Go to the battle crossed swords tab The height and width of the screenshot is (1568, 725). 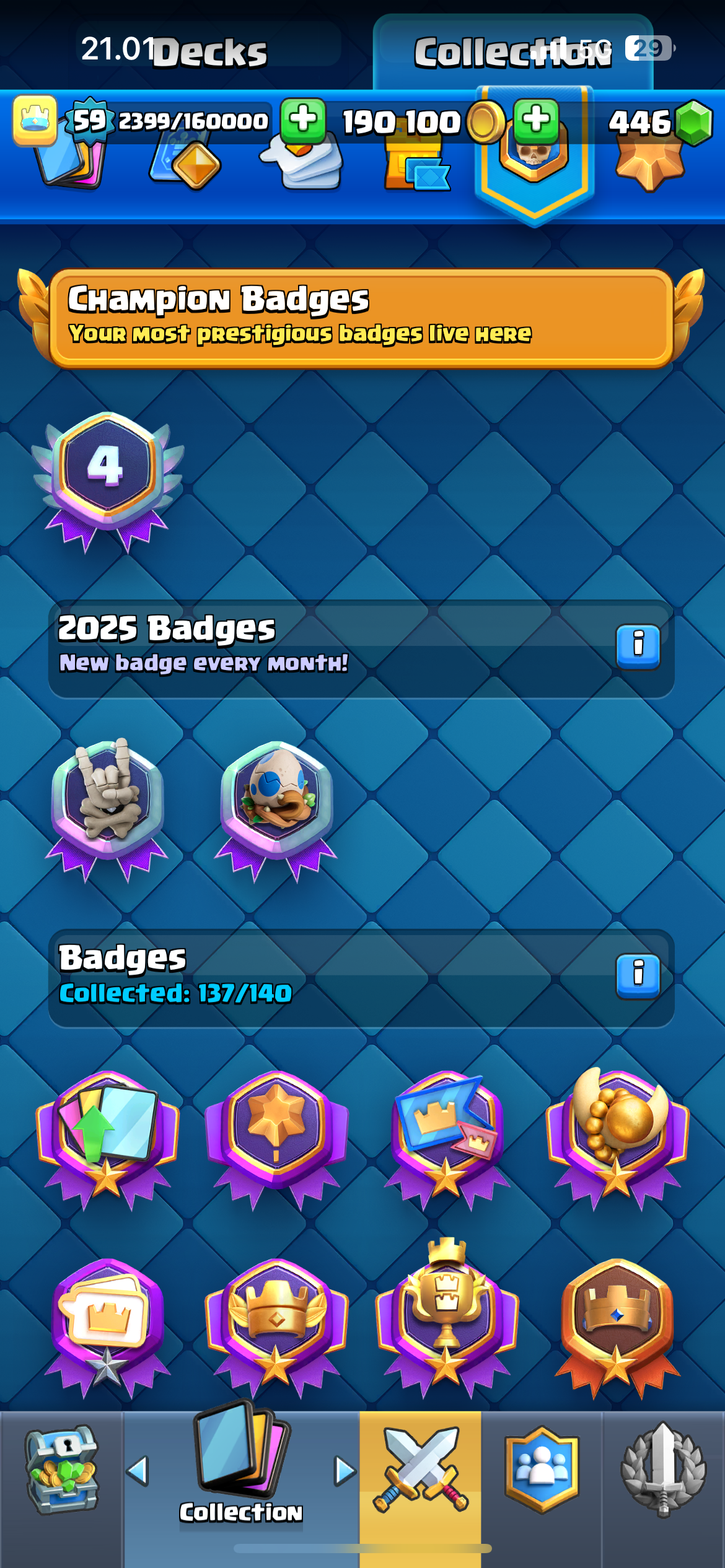pyautogui.click(x=420, y=1470)
